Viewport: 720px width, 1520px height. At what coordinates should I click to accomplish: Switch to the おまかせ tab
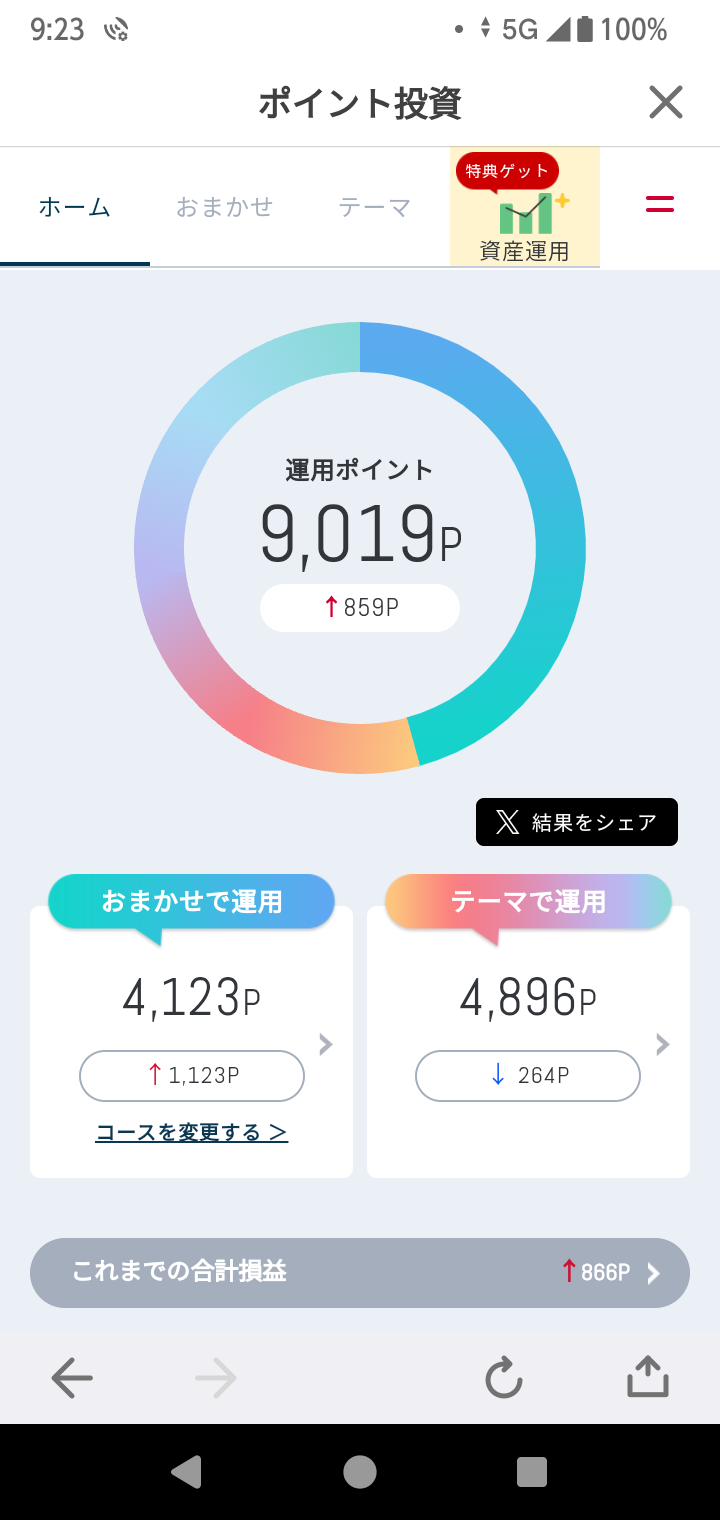click(225, 207)
